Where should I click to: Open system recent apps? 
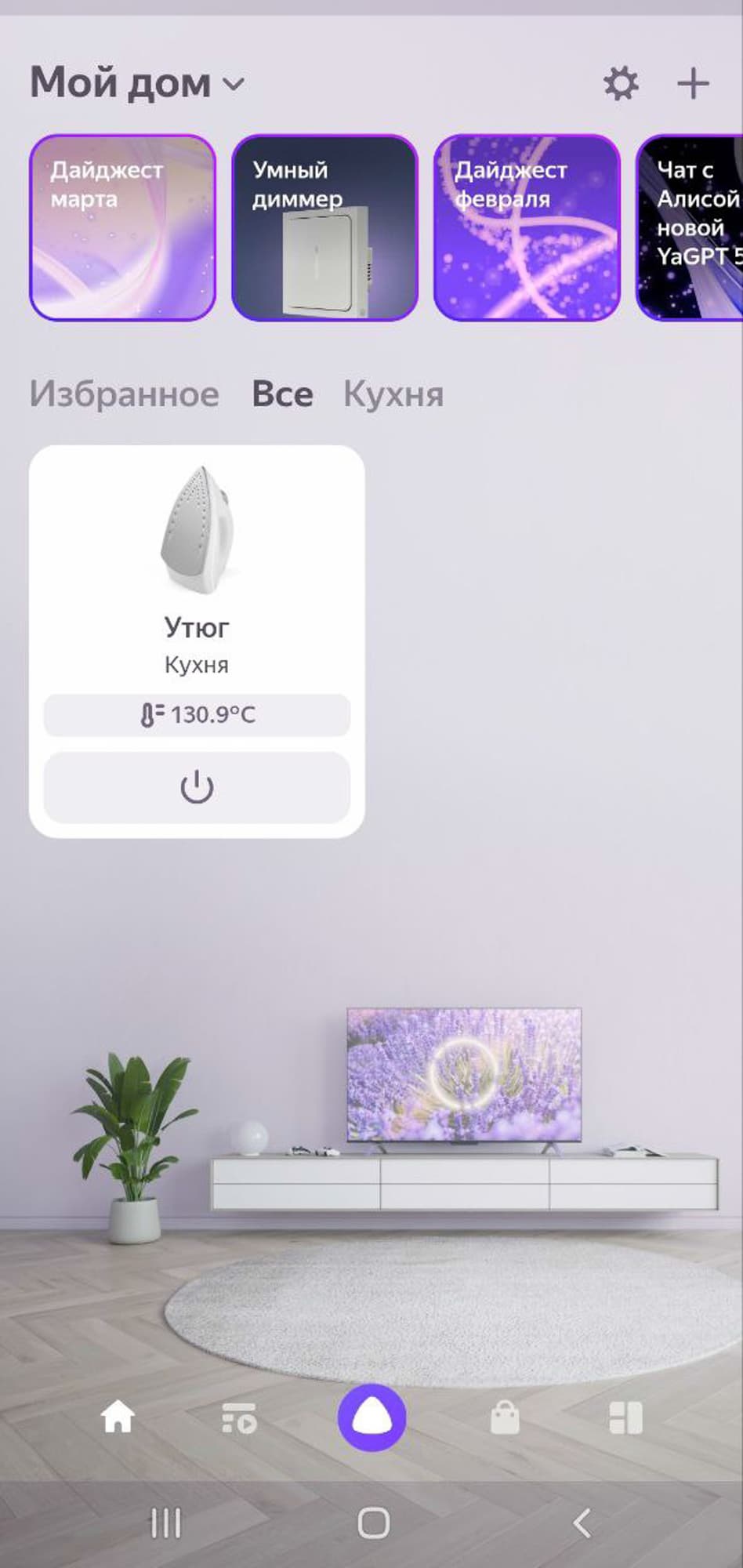coord(165,1523)
